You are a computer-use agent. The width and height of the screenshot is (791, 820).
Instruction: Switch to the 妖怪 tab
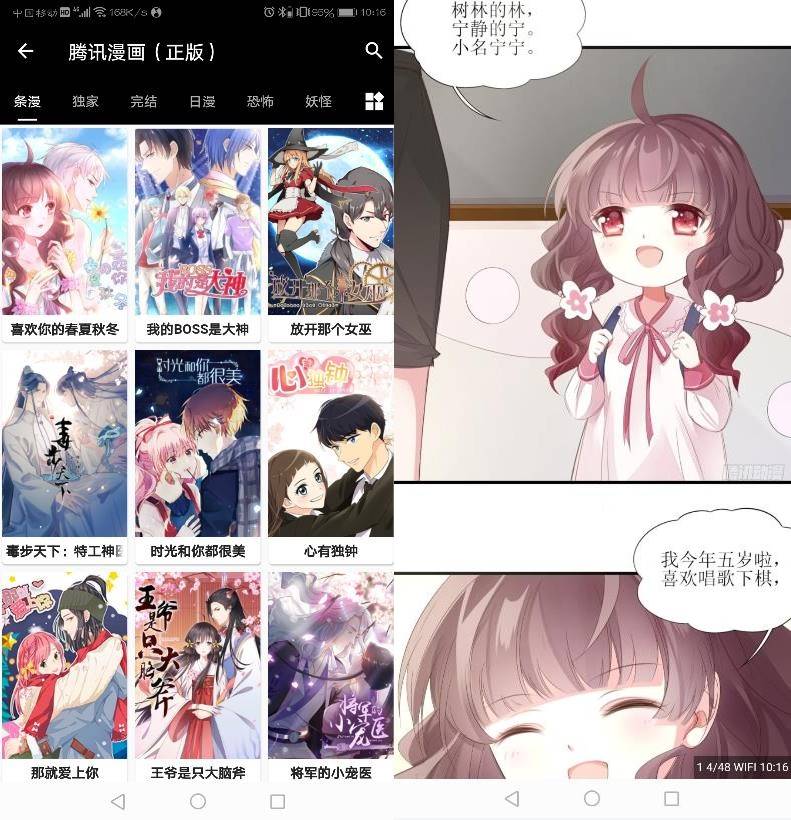pyautogui.click(x=318, y=101)
